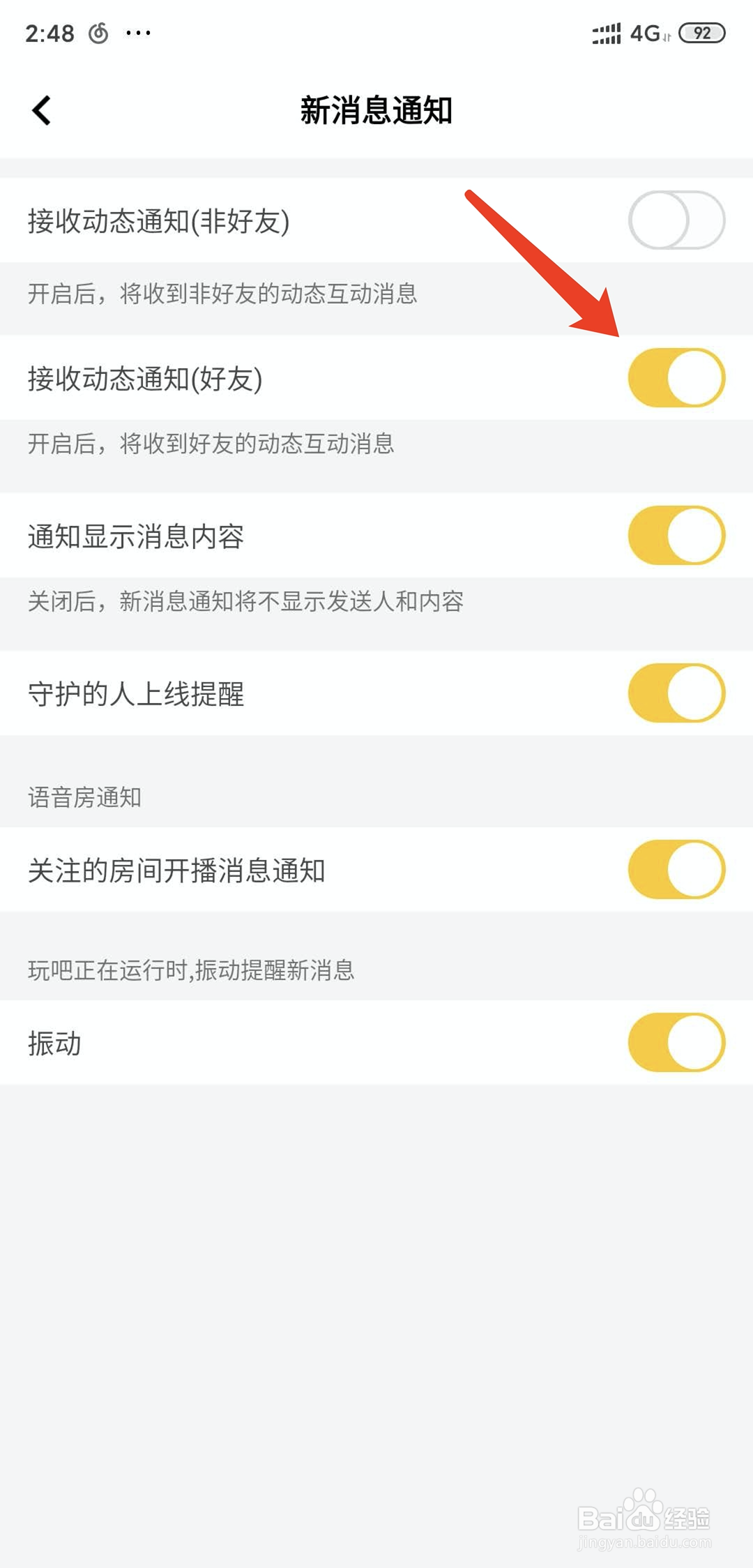Turn off 接收动态通知(好友) switch

click(x=676, y=378)
